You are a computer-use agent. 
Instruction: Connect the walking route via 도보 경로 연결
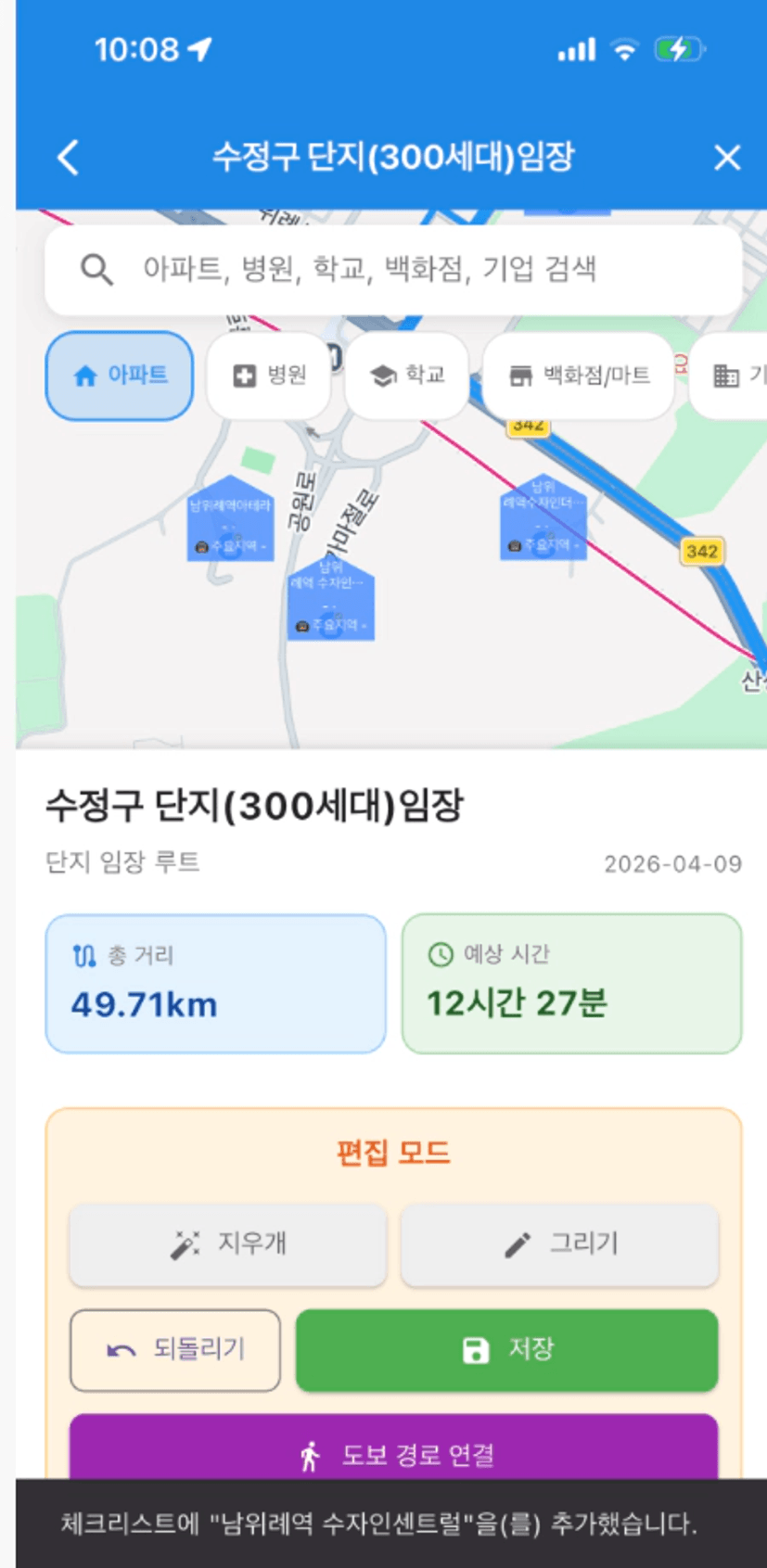point(393,1452)
